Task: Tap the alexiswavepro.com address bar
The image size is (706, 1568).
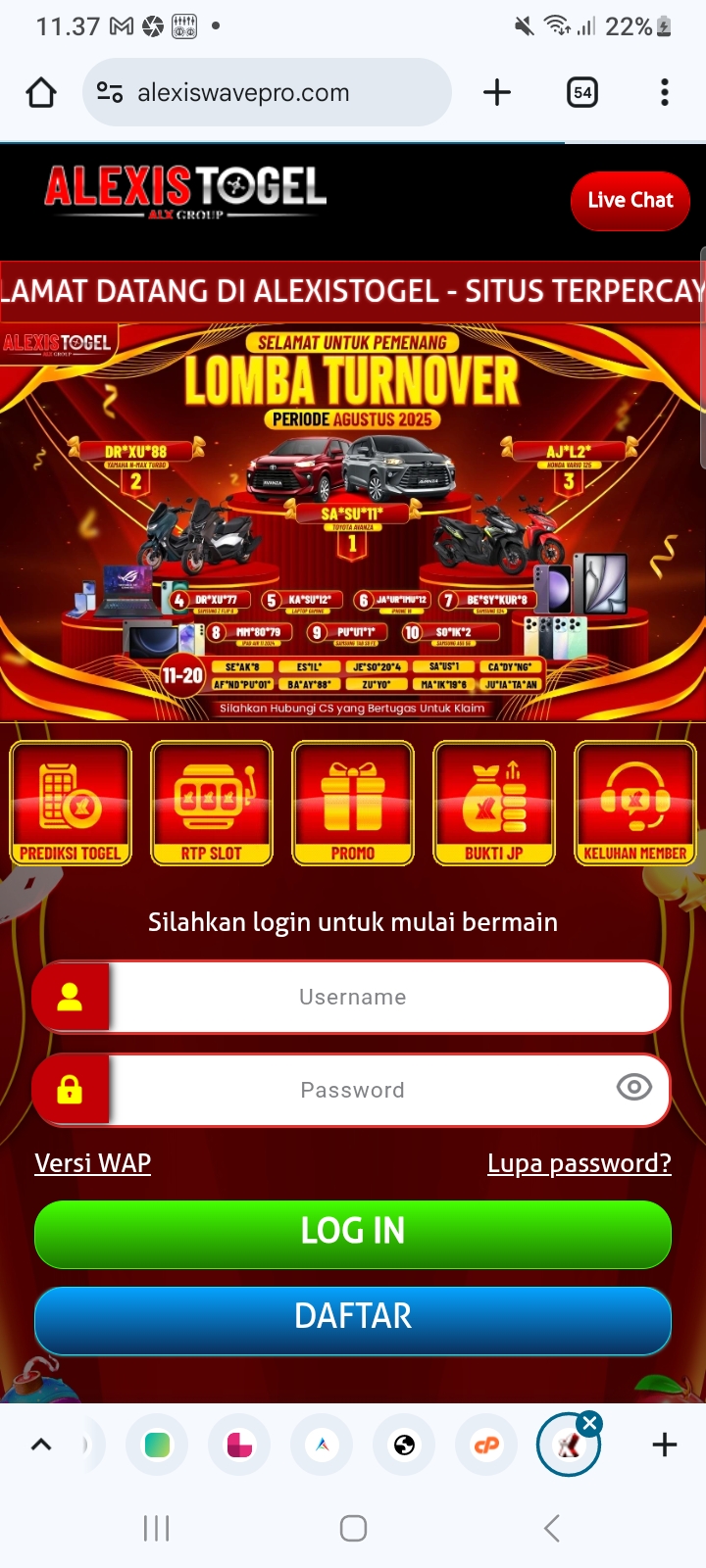Action: (265, 93)
